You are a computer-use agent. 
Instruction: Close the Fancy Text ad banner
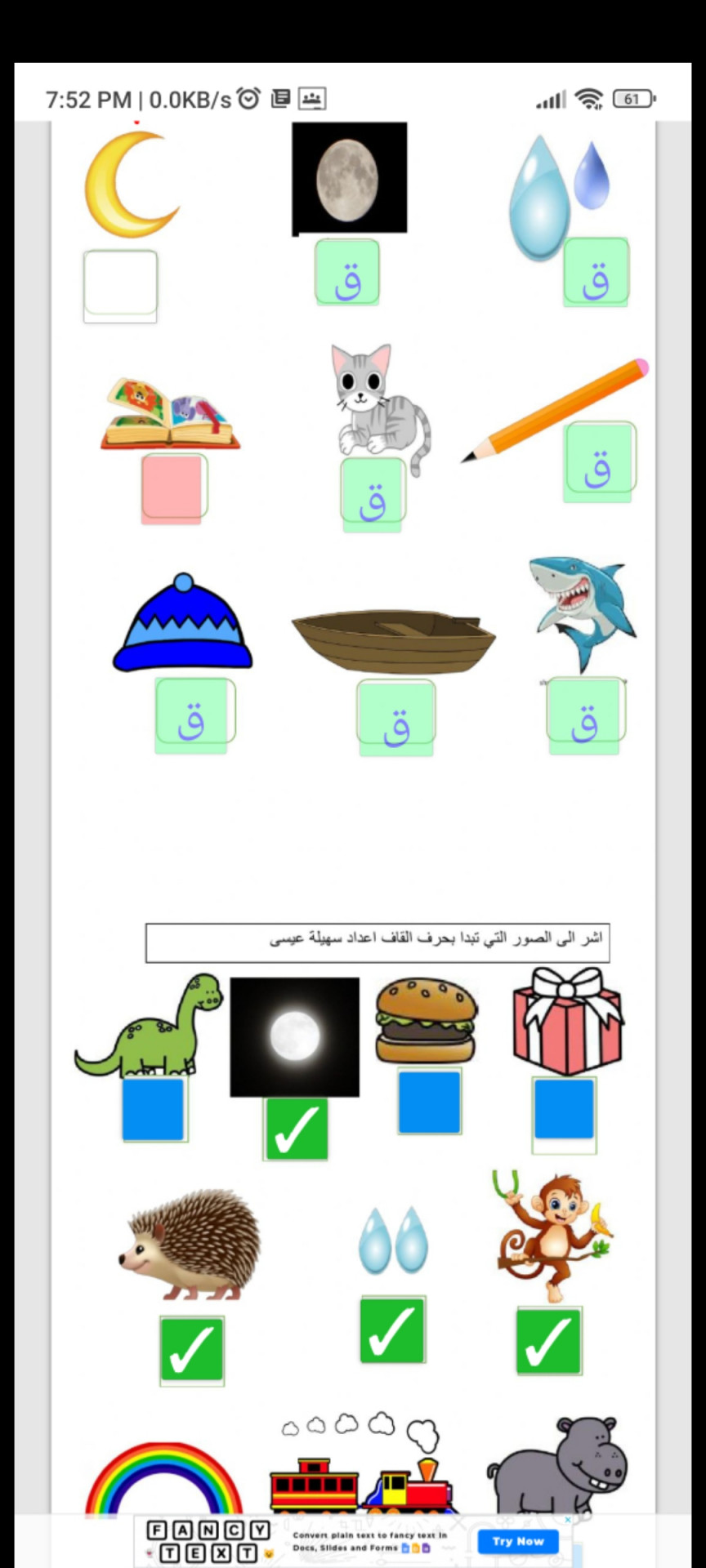(568, 1520)
